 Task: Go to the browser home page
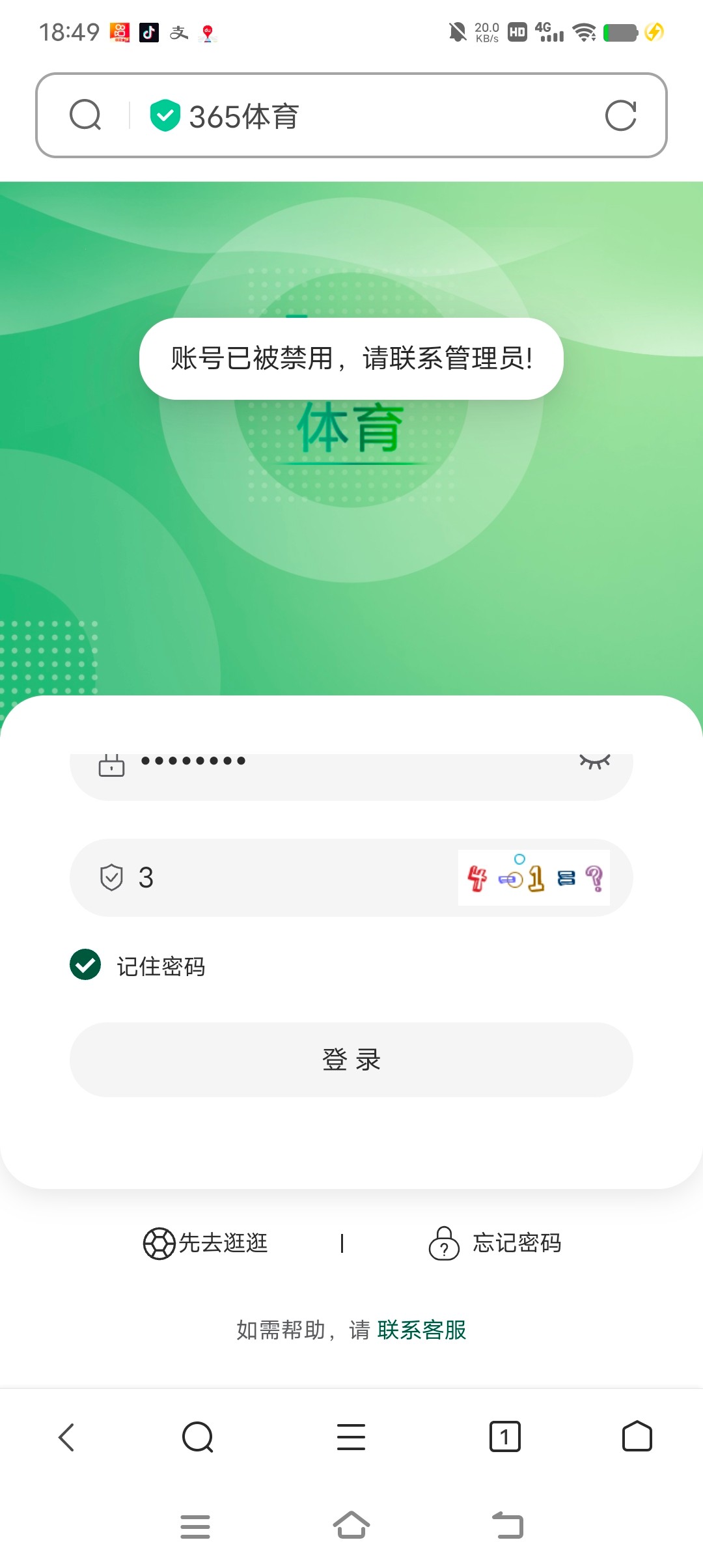pos(637,1436)
